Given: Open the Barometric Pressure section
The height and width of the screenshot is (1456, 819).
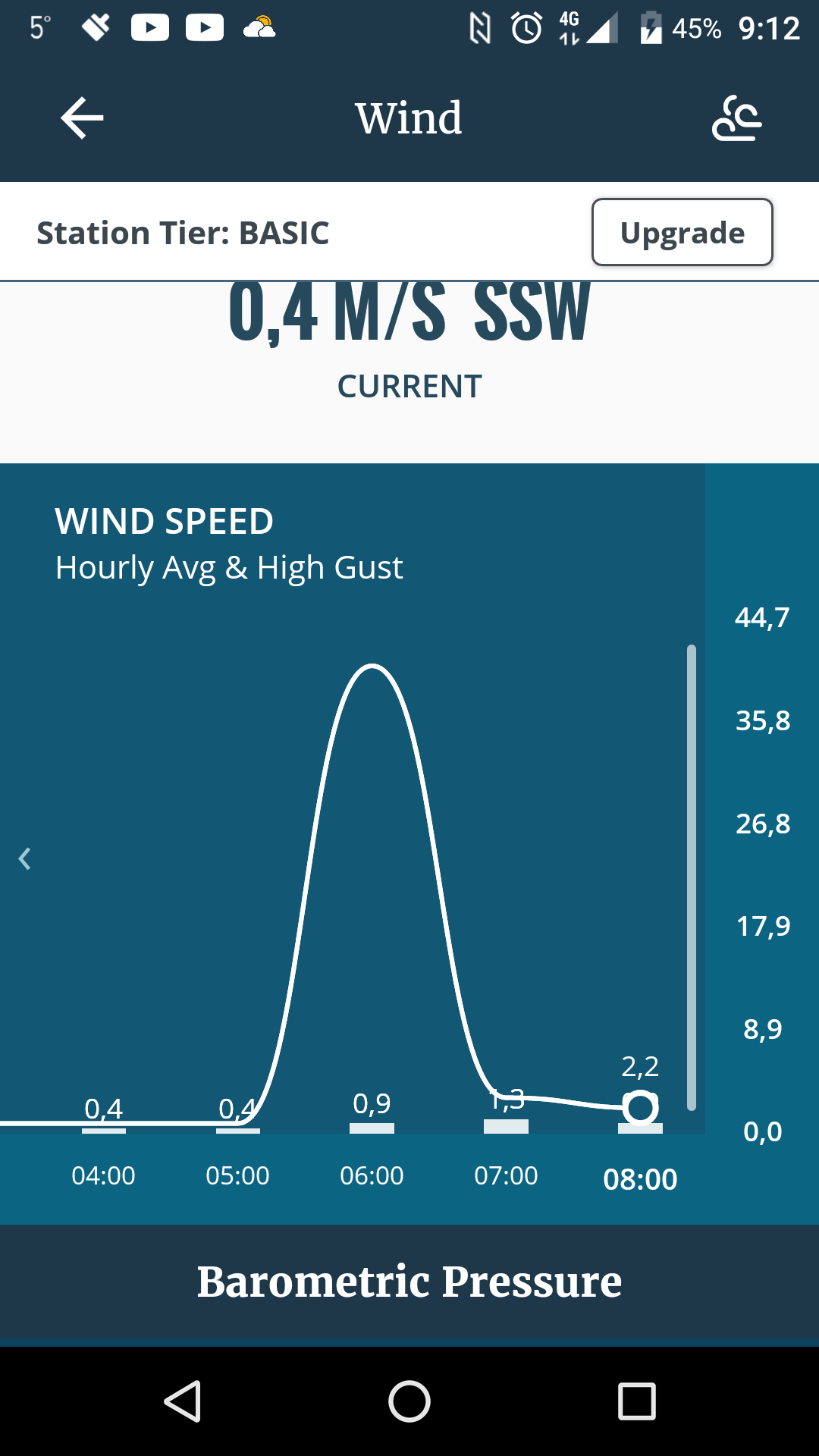Looking at the screenshot, I should pos(409,1282).
